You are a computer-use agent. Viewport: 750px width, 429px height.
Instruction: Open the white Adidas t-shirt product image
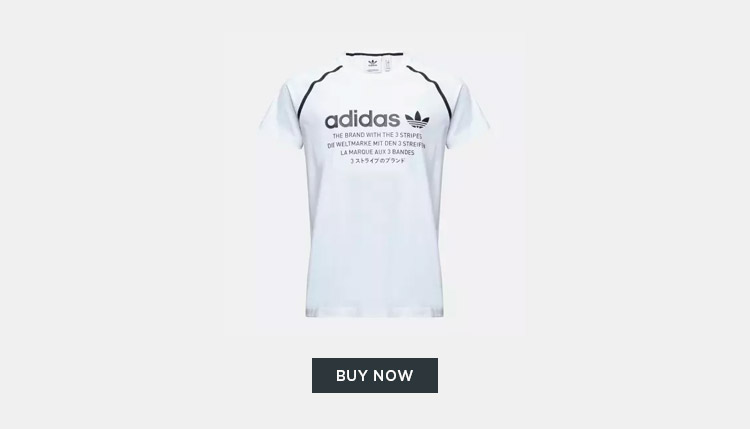point(374,185)
